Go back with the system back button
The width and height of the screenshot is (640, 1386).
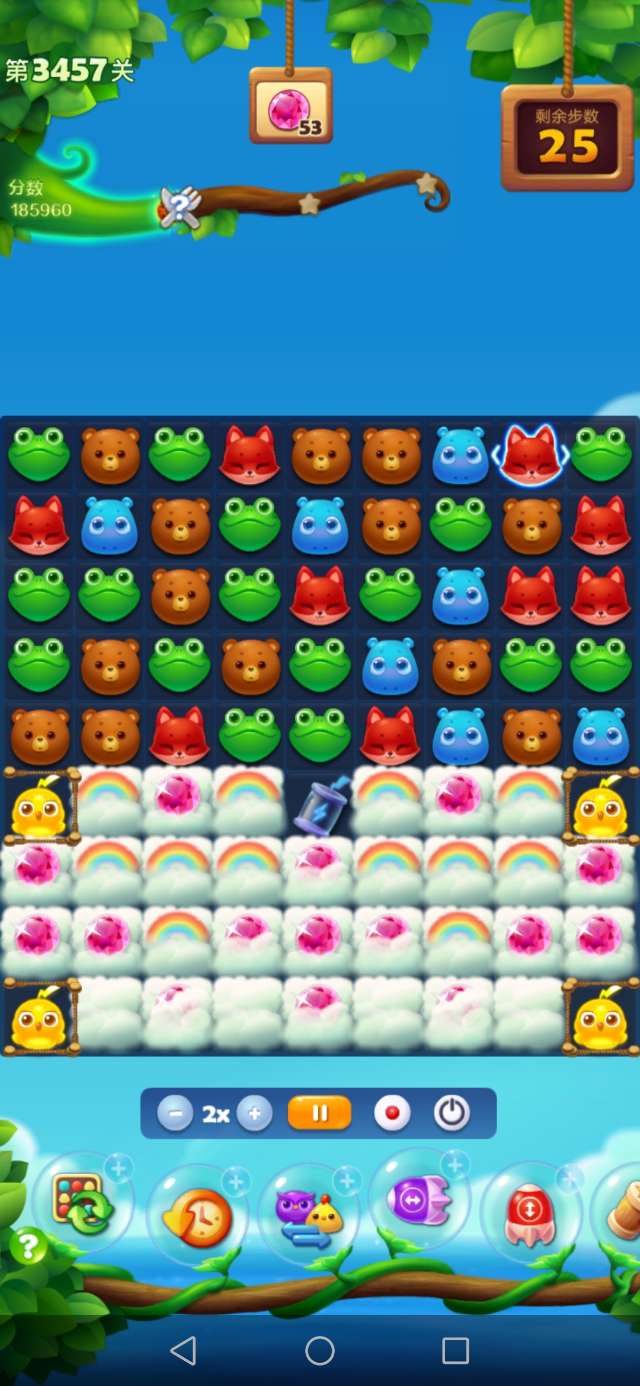tap(183, 1351)
